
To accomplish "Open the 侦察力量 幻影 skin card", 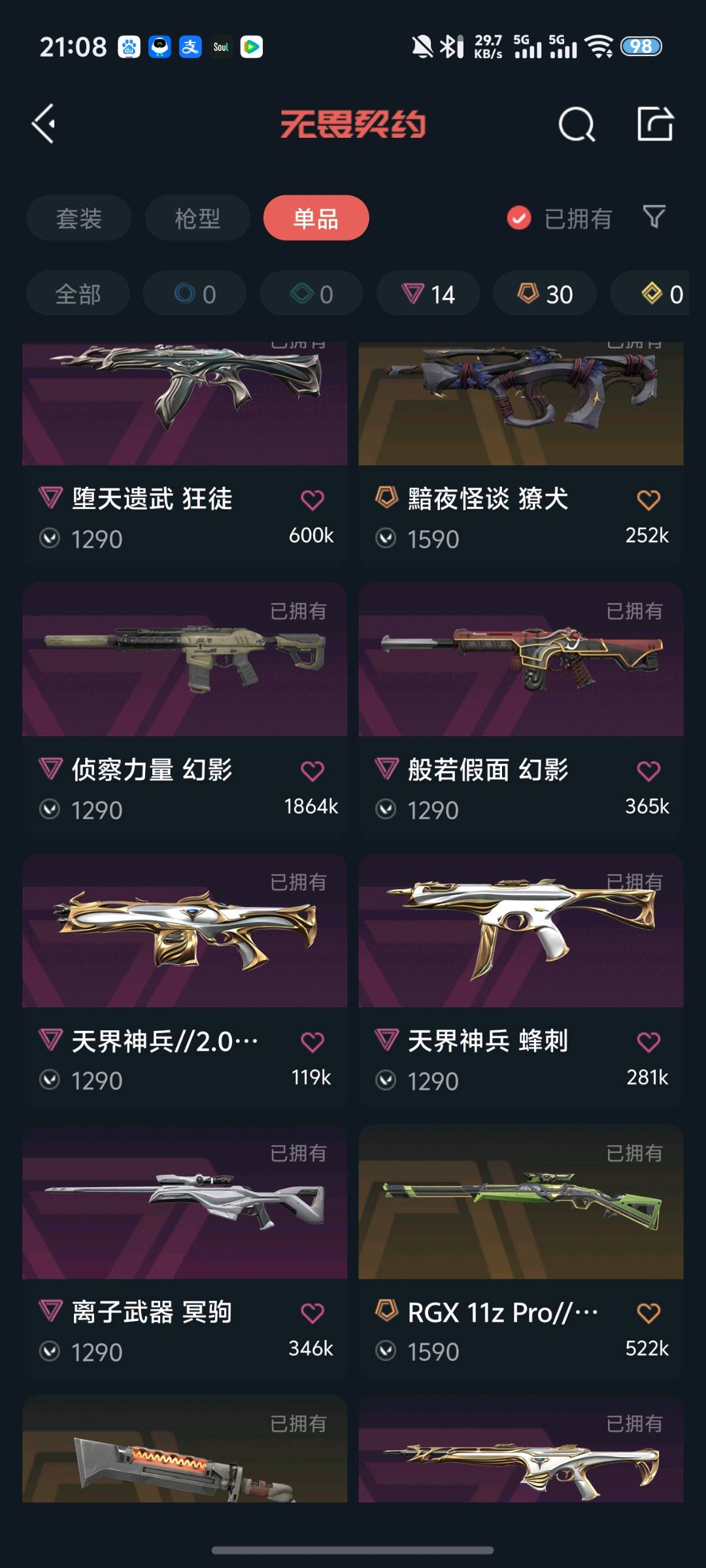I will pyautogui.click(x=185, y=710).
